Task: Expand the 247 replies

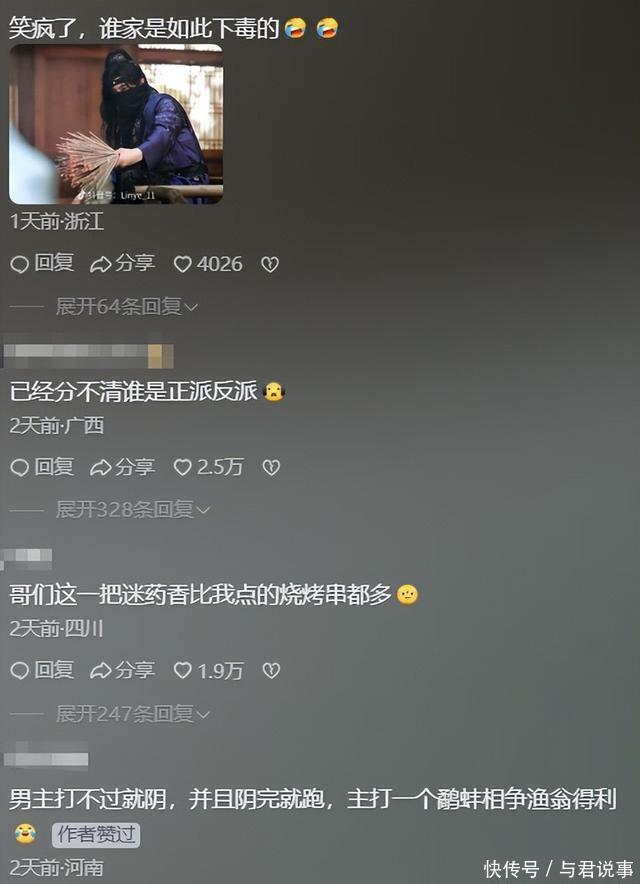Action: click(132, 713)
